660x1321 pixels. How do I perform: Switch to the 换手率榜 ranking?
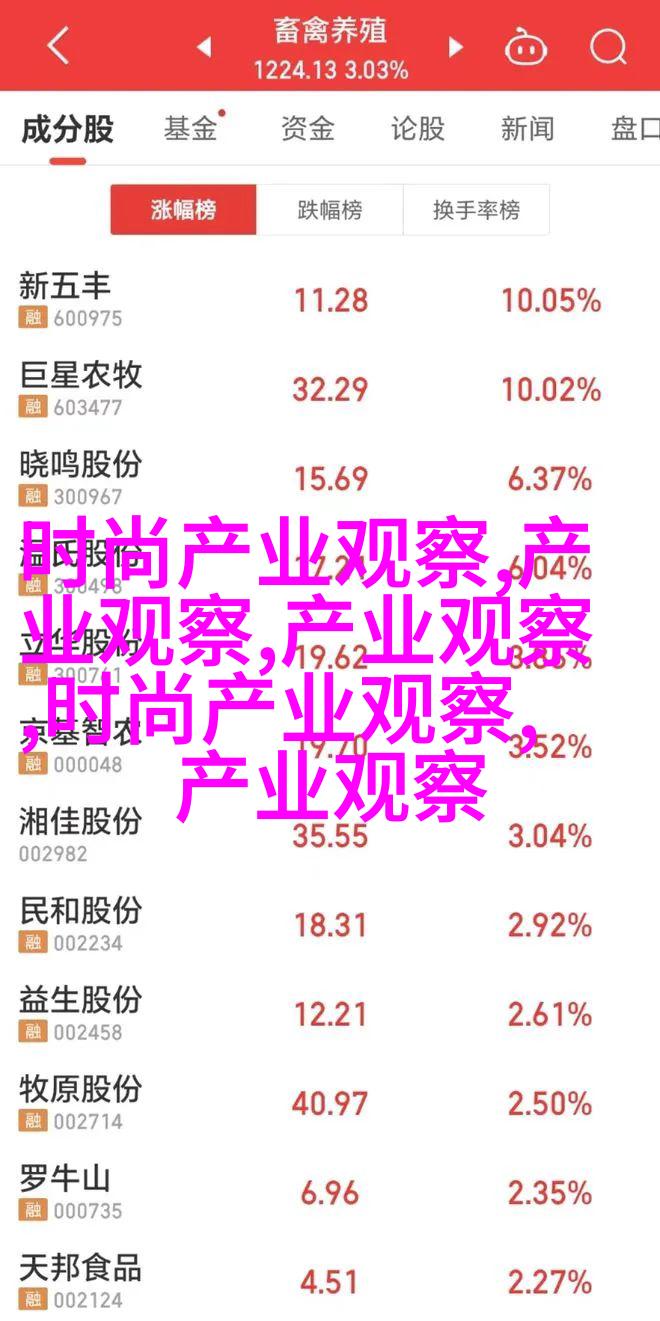point(476,210)
